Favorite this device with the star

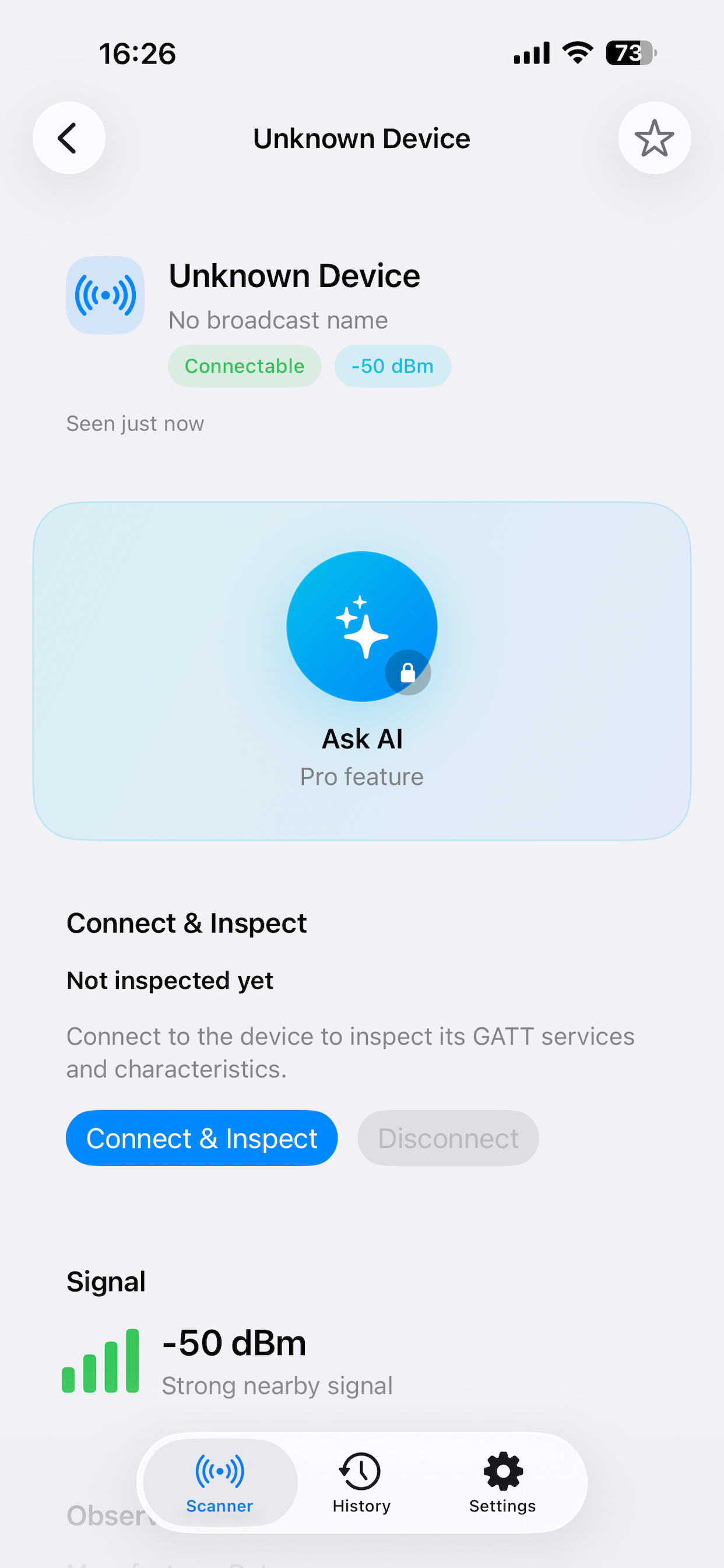pos(654,138)
